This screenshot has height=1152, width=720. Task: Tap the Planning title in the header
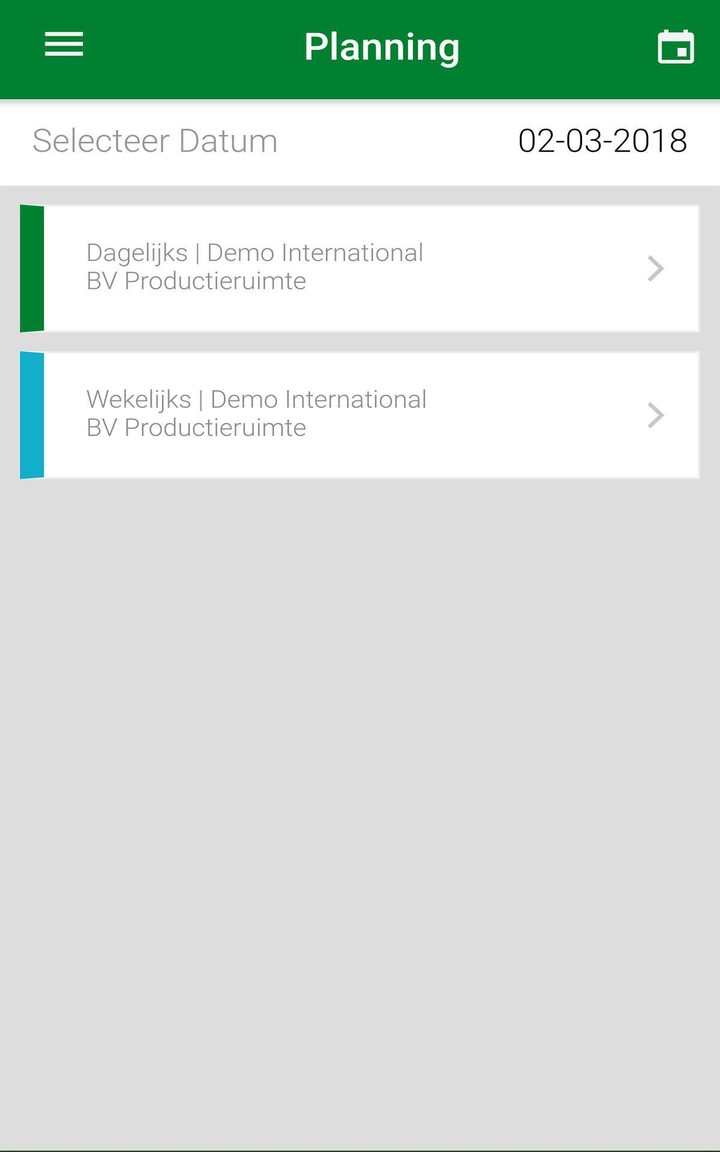tap(382, 46)
